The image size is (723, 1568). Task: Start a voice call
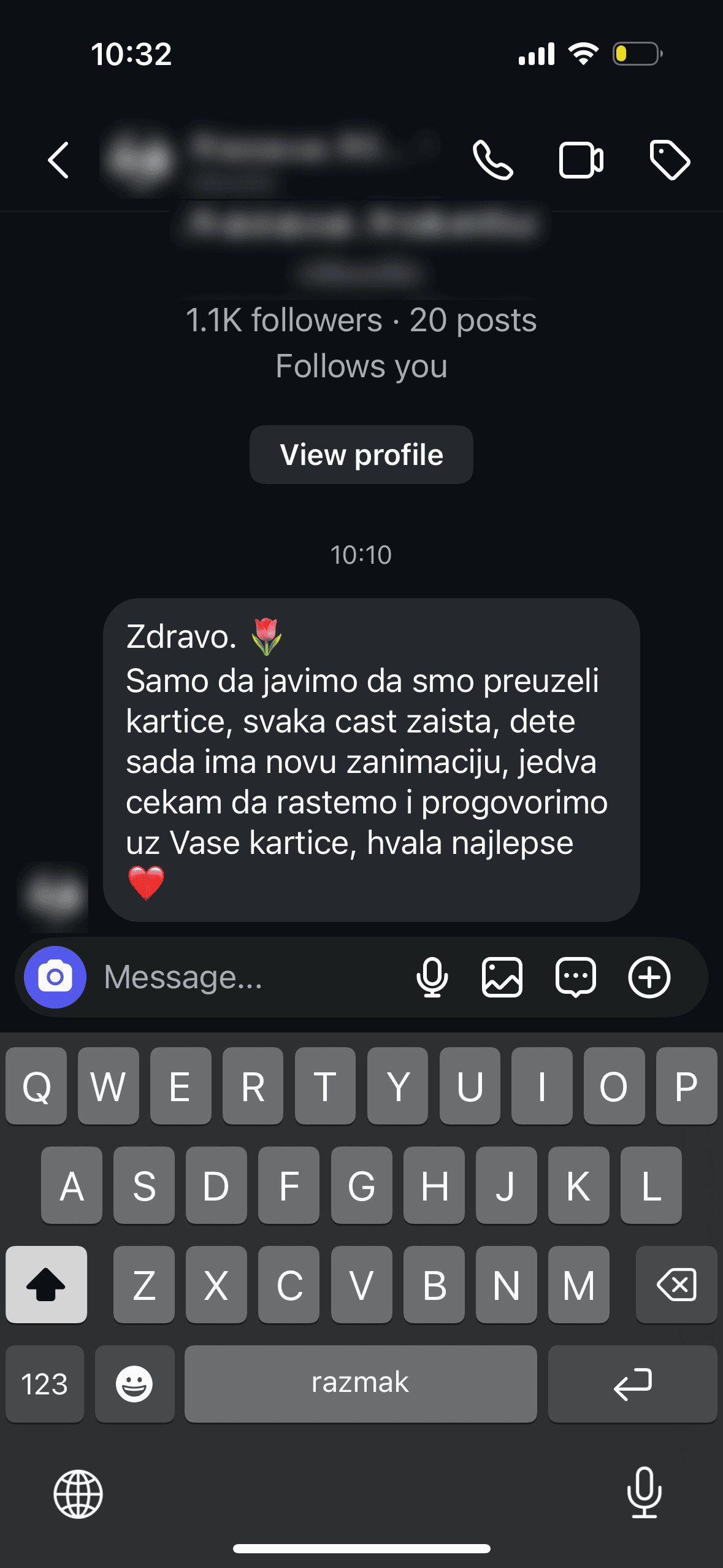pyautogui.click(x=492, y=160)
